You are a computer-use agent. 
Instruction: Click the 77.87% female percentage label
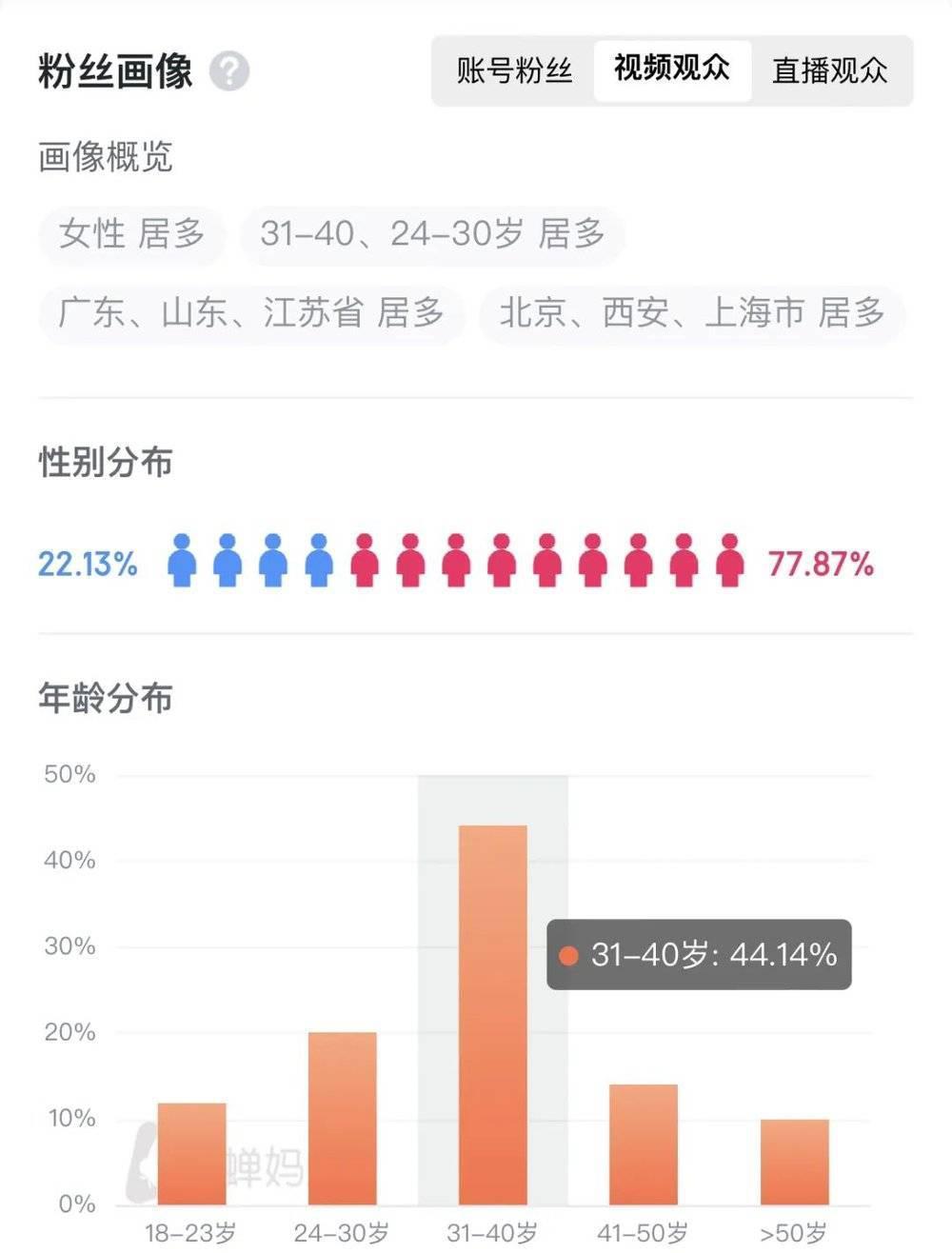click(x=821, y=564)
